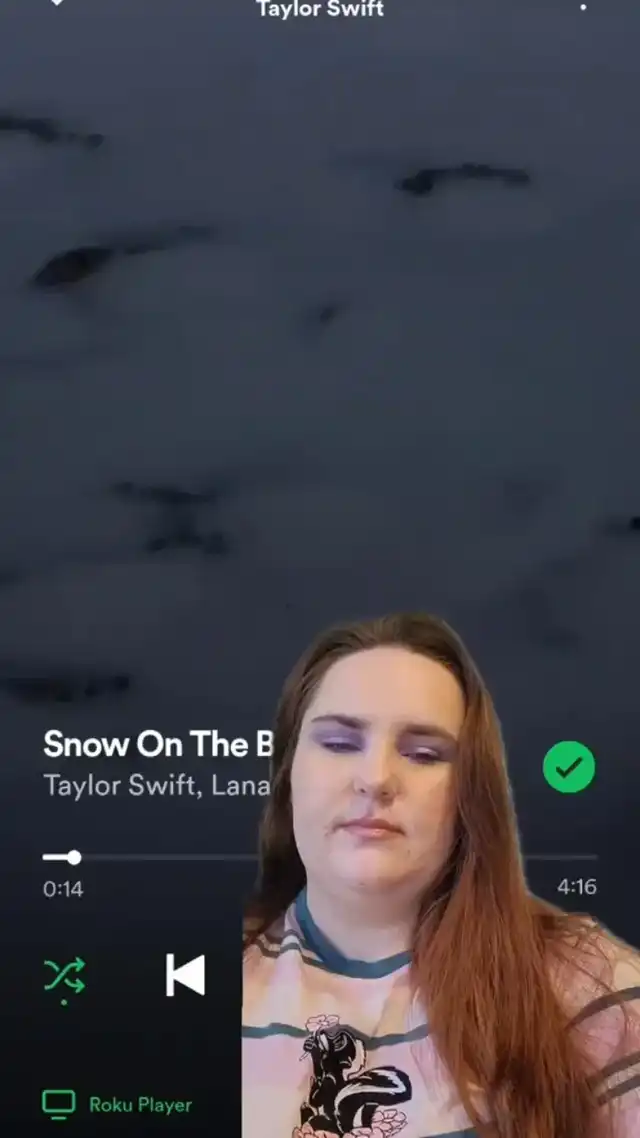Tap the green saved checkmark
The image size is (640, 1138).
coord(569,766)
